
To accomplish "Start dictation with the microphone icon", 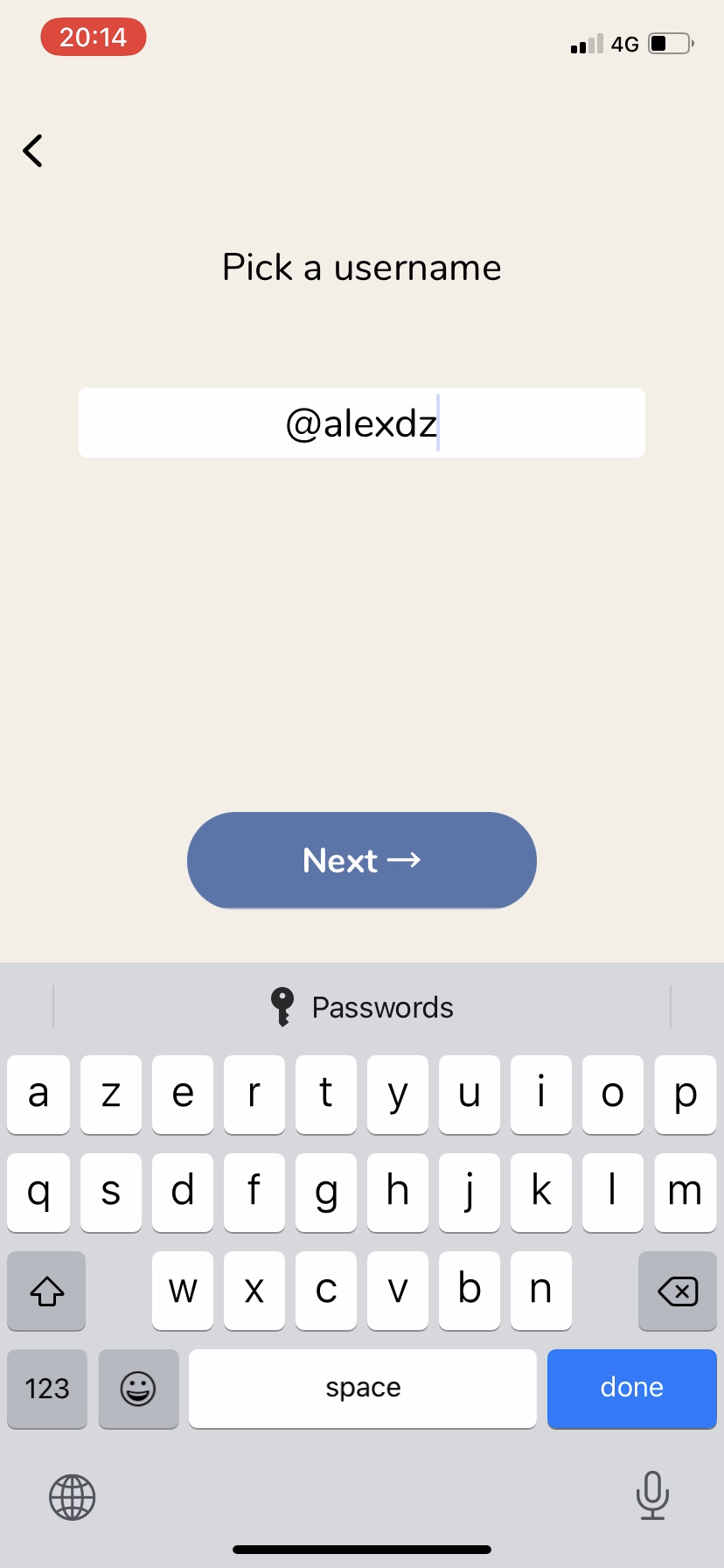I will click(x=652, y=1494).
